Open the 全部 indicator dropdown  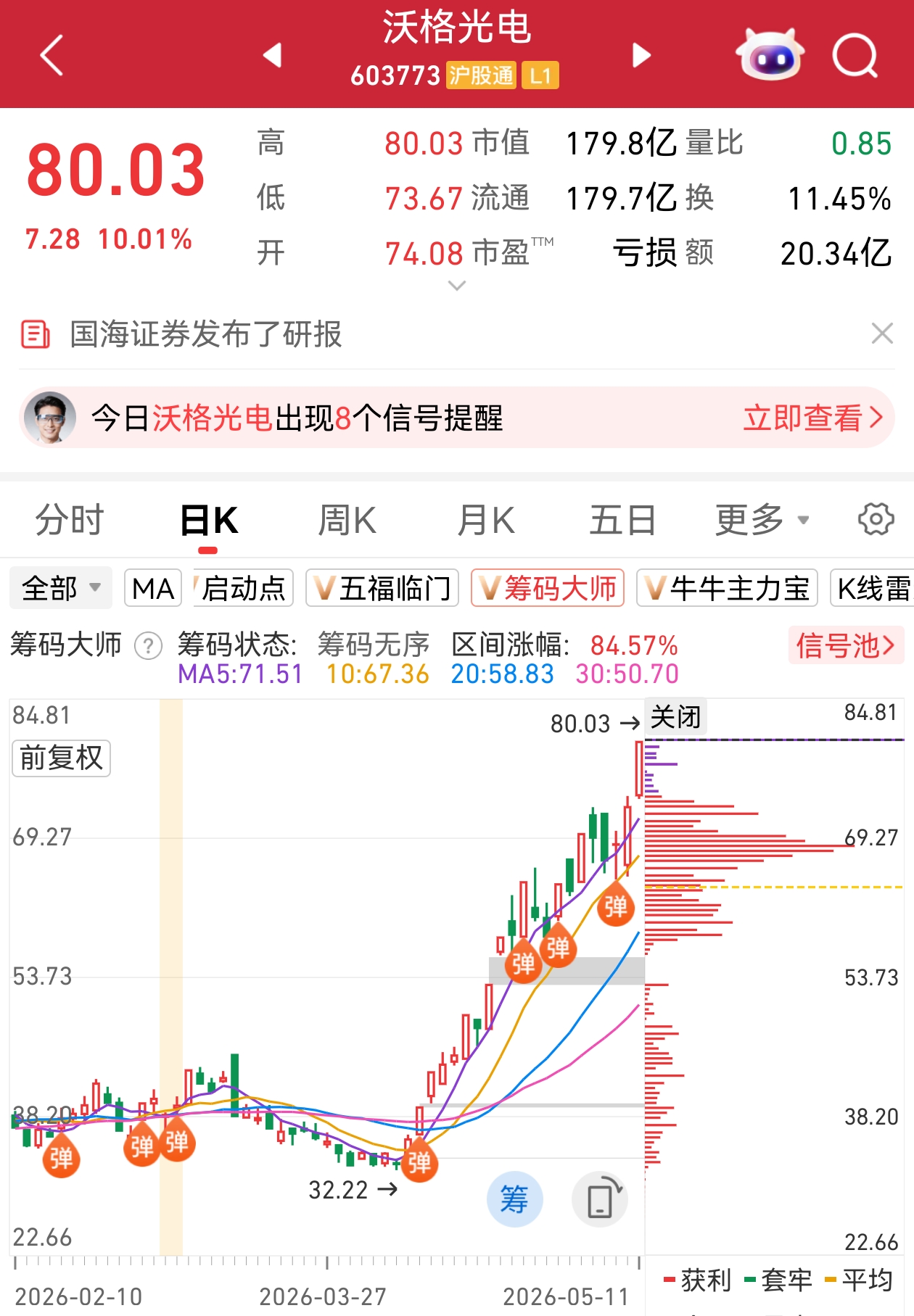point(61,588)
